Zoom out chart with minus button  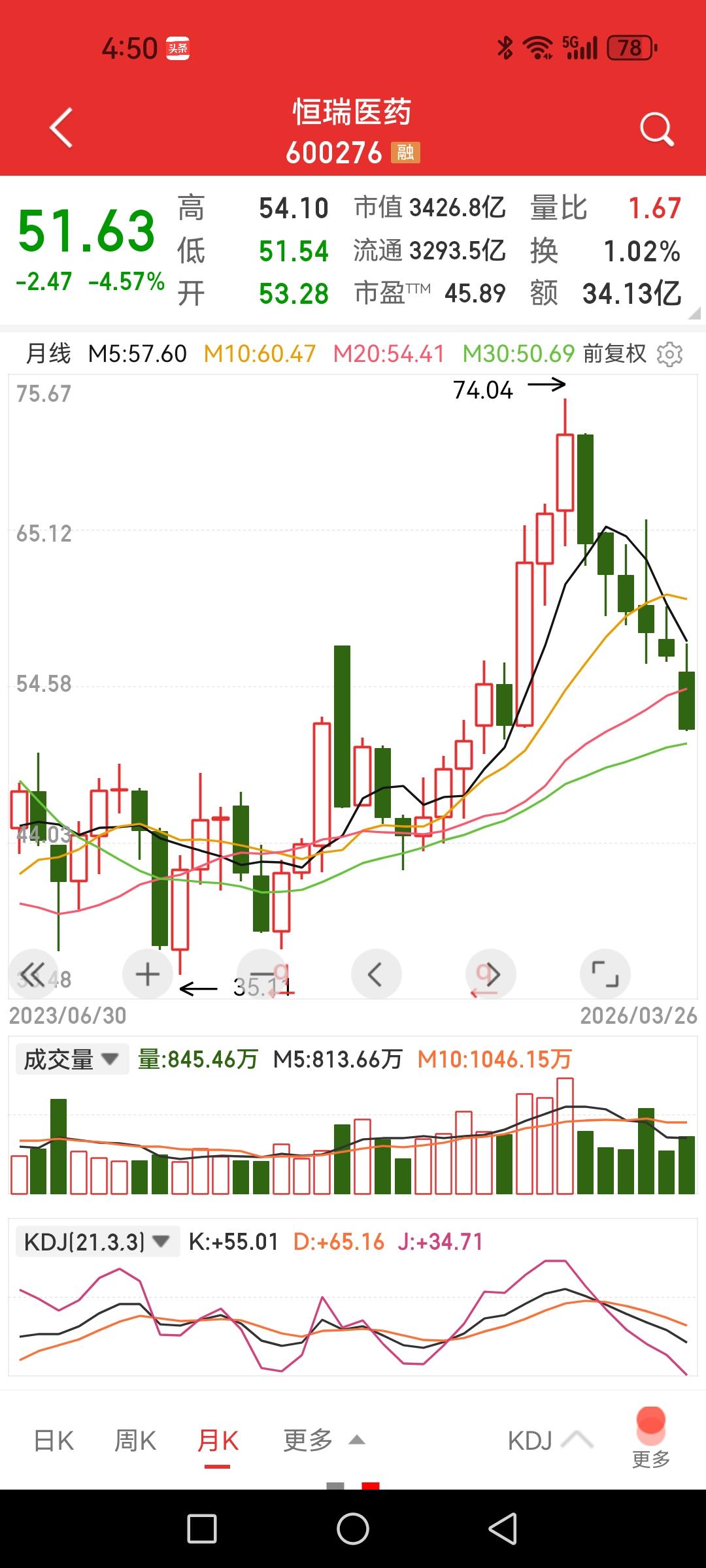(262, 974)
